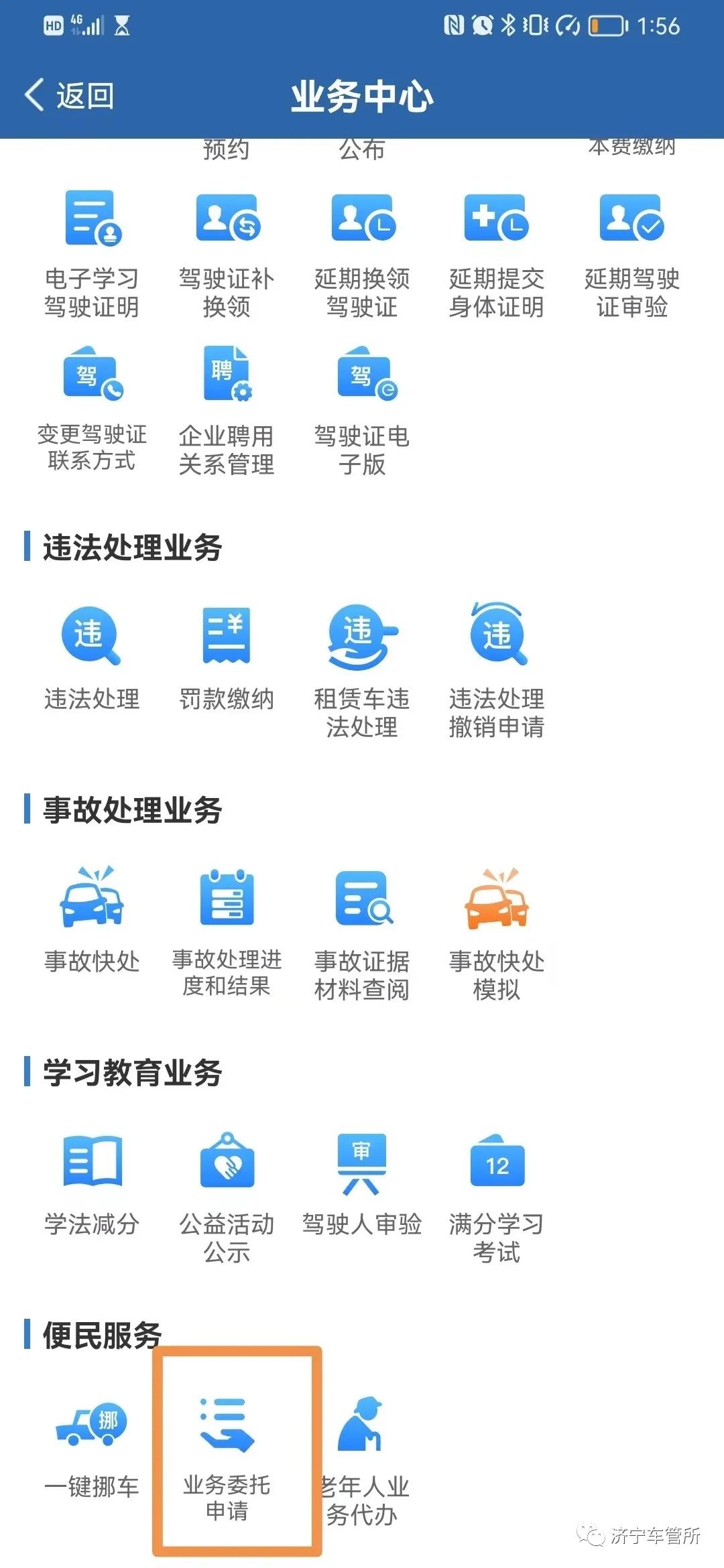Launch 事故快处模拟 orange icon
This screenshot has width=724, height=1568.
point(496,901)
